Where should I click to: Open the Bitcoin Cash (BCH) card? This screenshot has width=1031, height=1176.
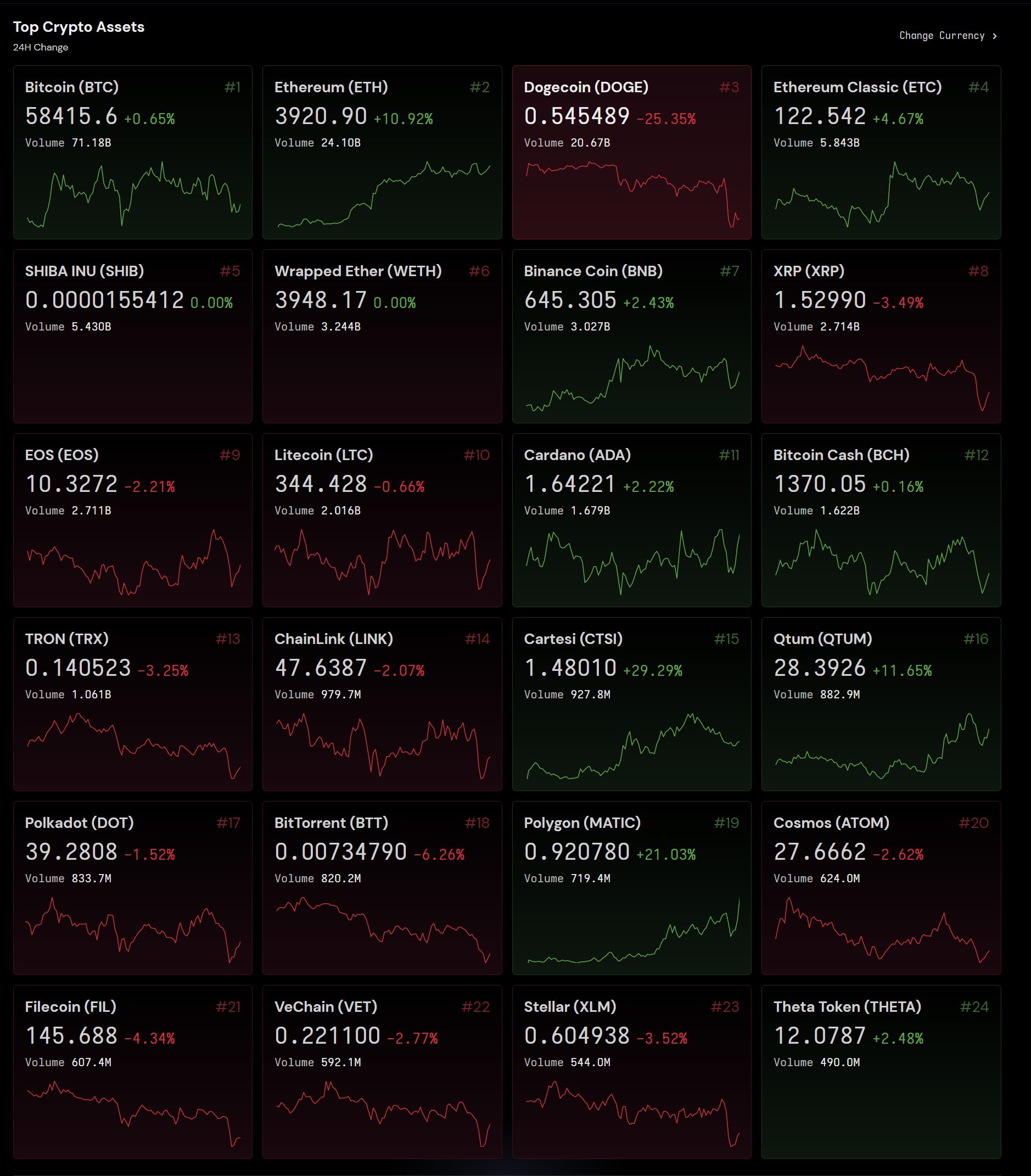pos(881,520)
